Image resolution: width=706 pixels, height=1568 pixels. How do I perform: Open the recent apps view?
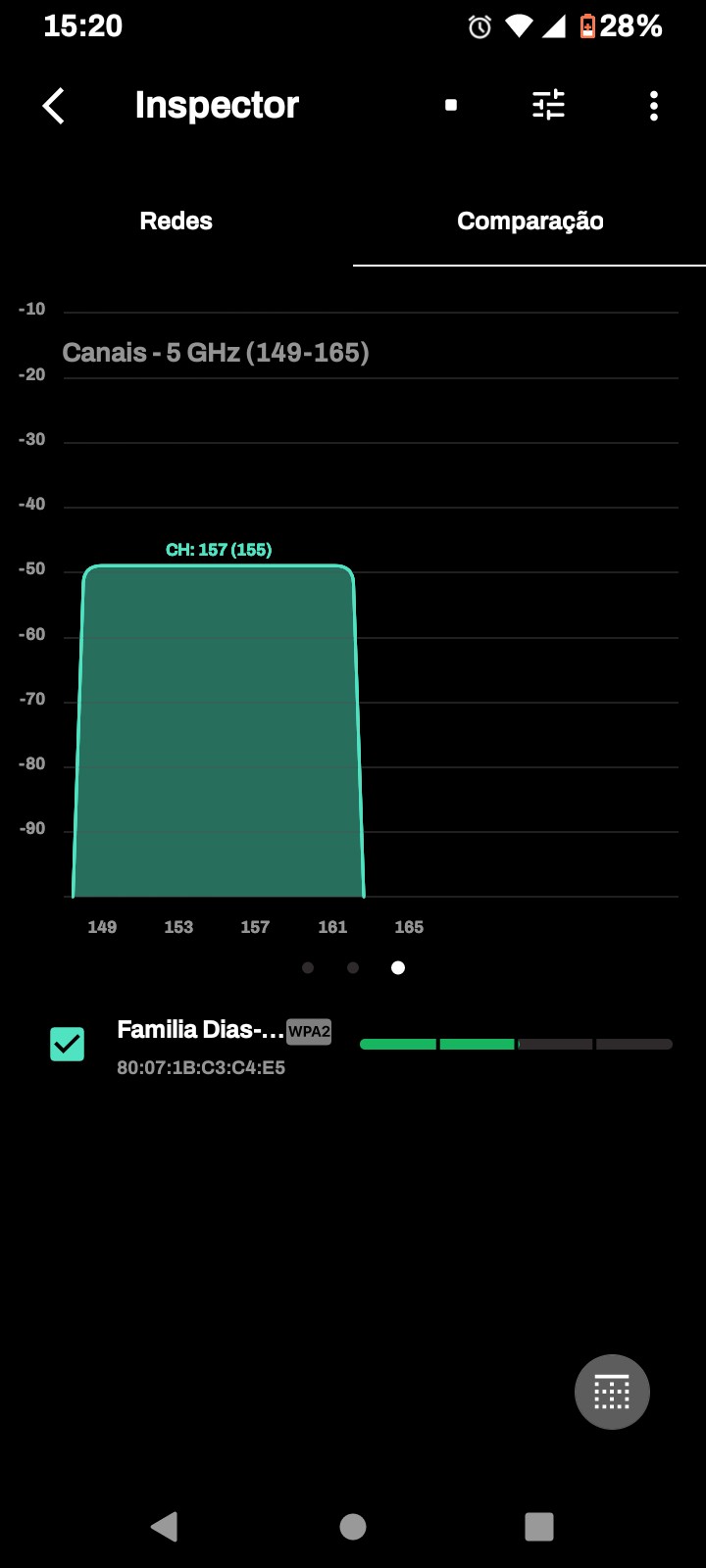pyautogui.click(x=539, y=1526)
